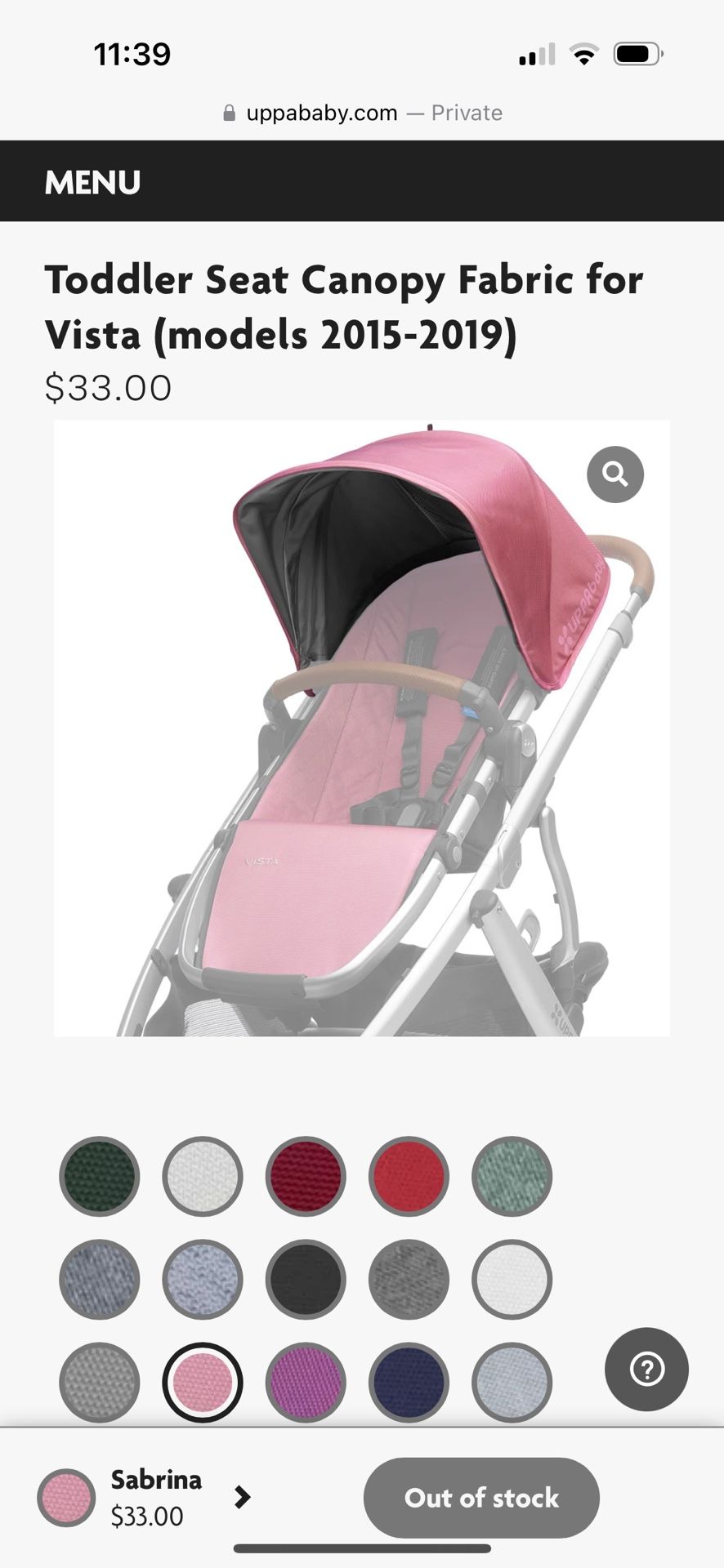Screen dimensions: 724x1568
Task: Select the burgundy fabric swatch
Action: 305,1176
